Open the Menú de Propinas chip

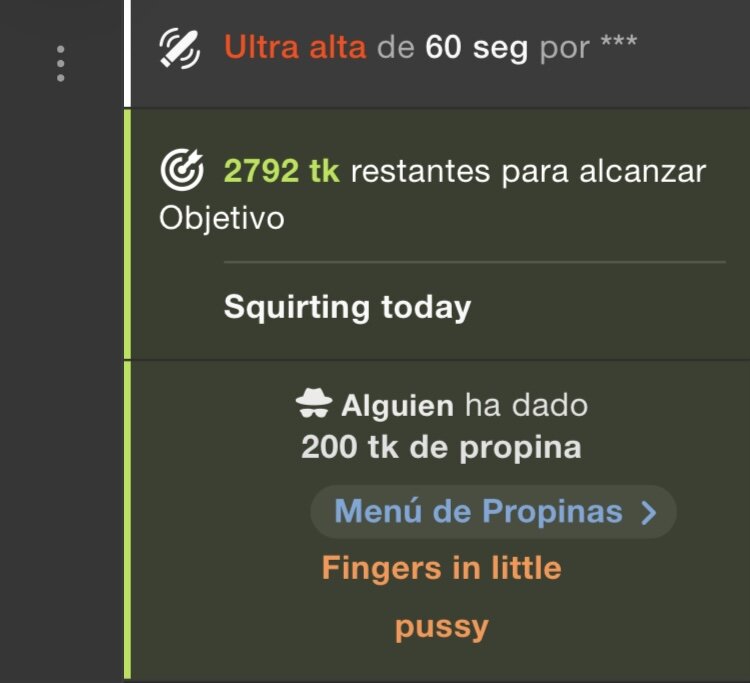click(493, 512)
